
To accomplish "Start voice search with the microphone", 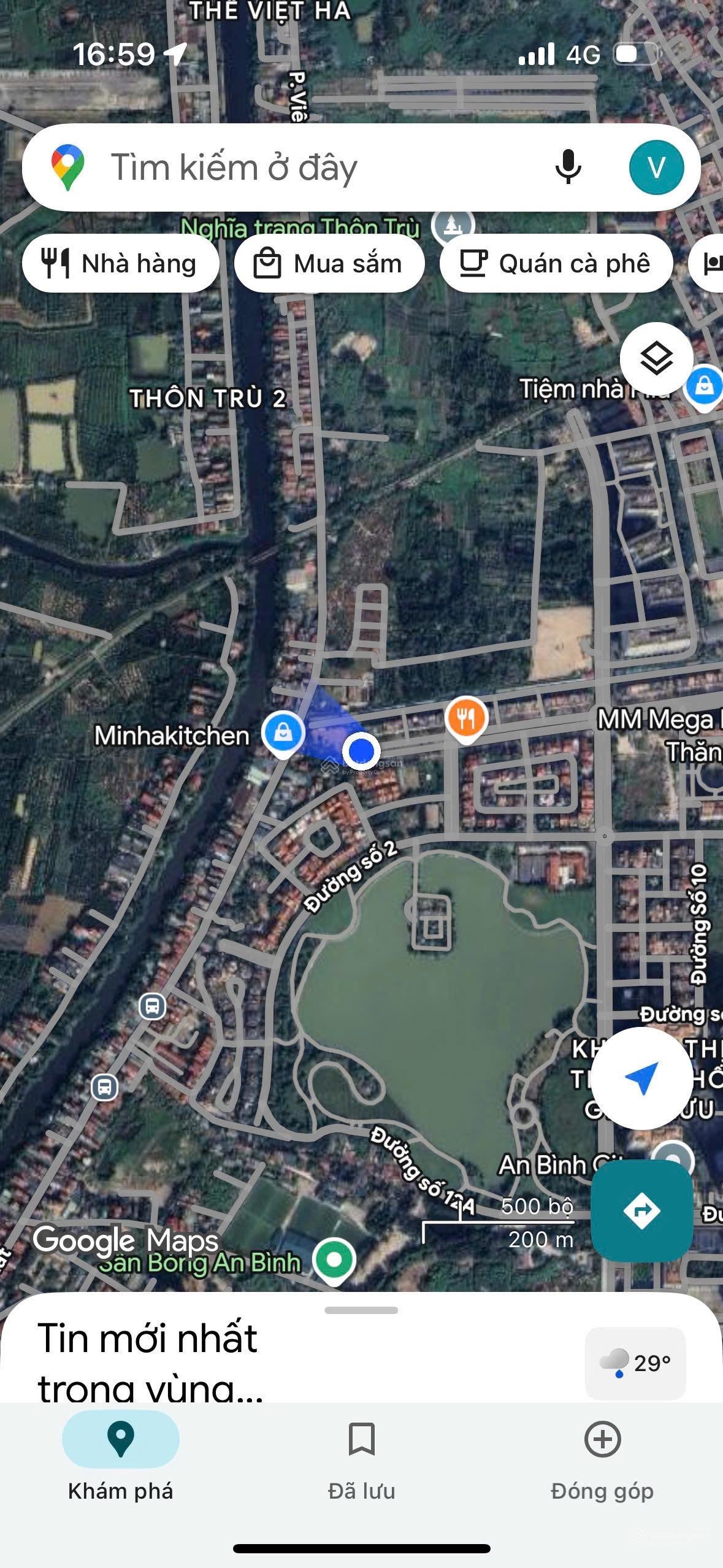I will coord(568,167).
